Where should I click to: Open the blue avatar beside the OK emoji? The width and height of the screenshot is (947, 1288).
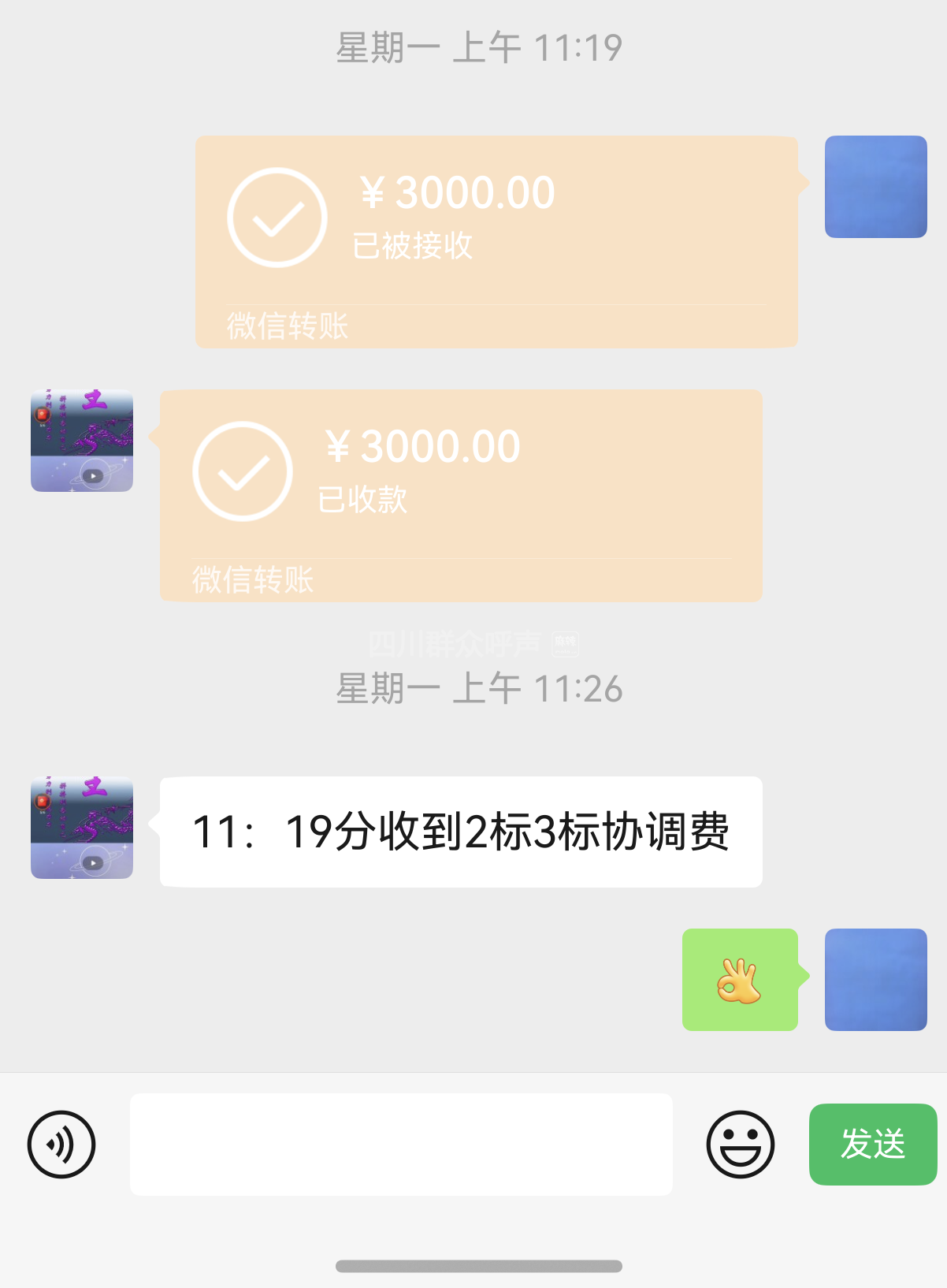point(875,979)
